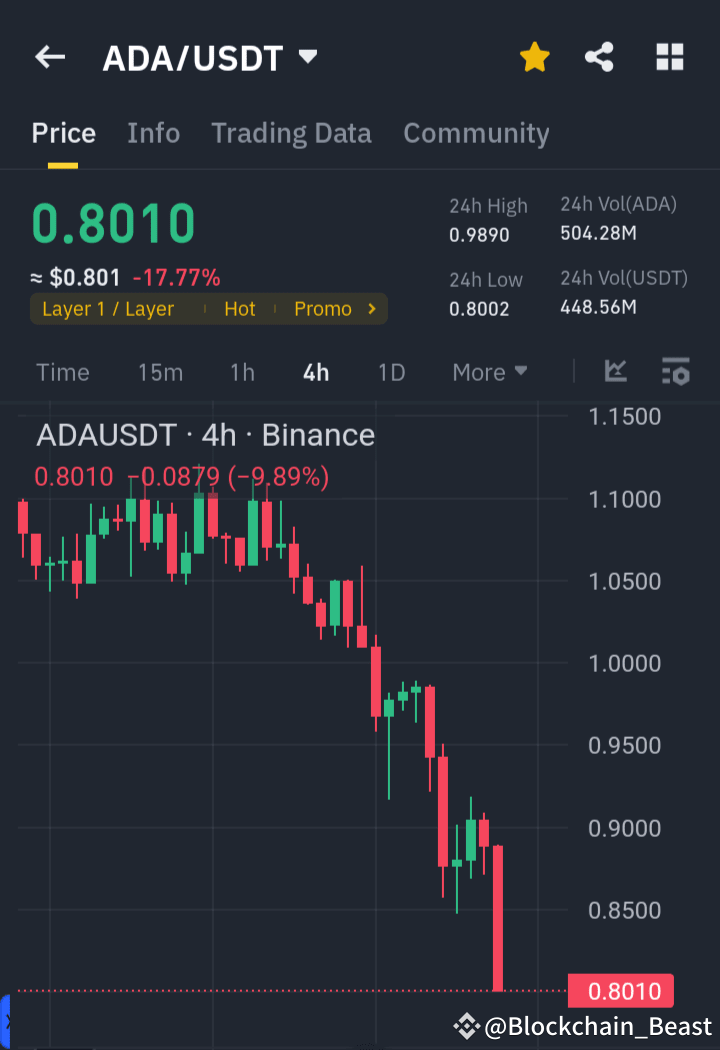Open the ADA/USDT pair selector dropdown
Viewport: 720px width, 1050px height.
pos(307,57)
